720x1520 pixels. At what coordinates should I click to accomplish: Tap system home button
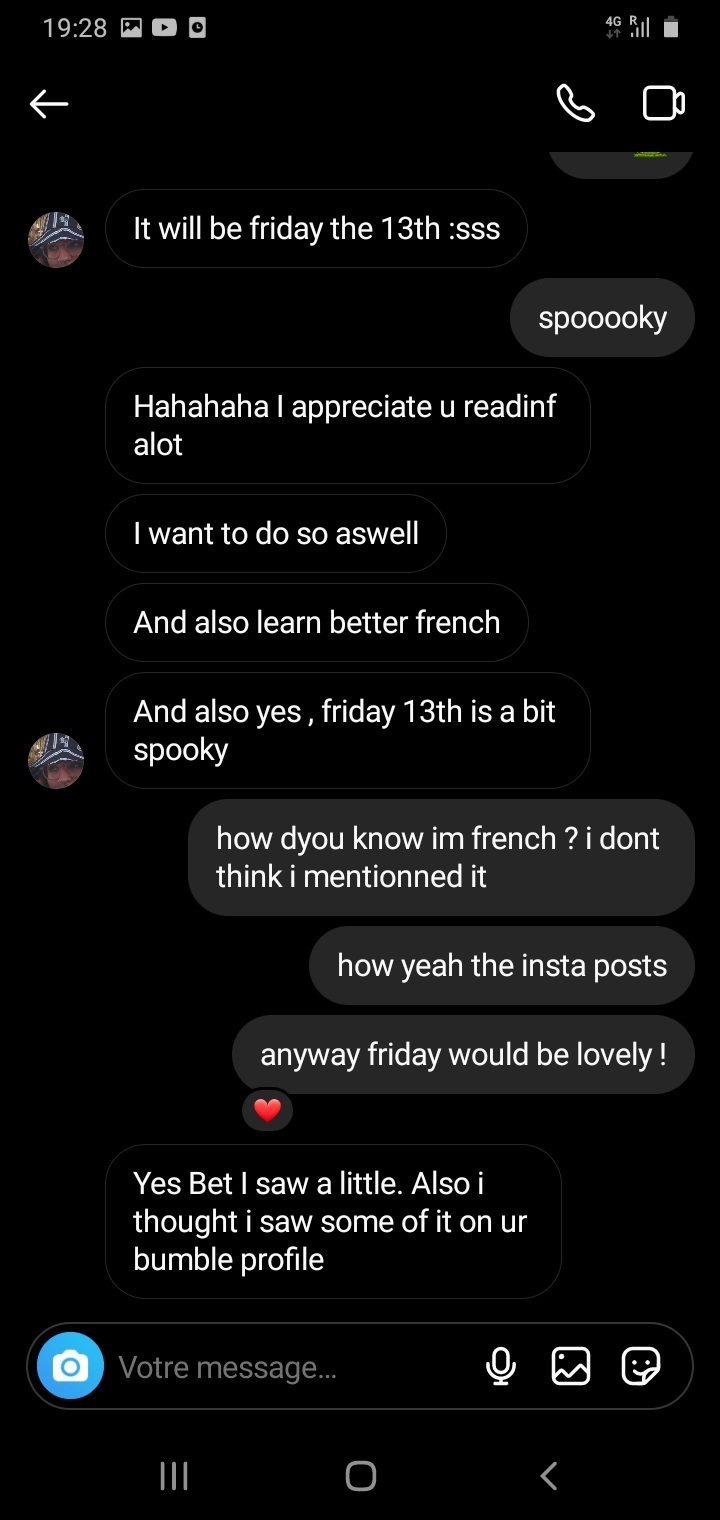(x=360, y=1476)
